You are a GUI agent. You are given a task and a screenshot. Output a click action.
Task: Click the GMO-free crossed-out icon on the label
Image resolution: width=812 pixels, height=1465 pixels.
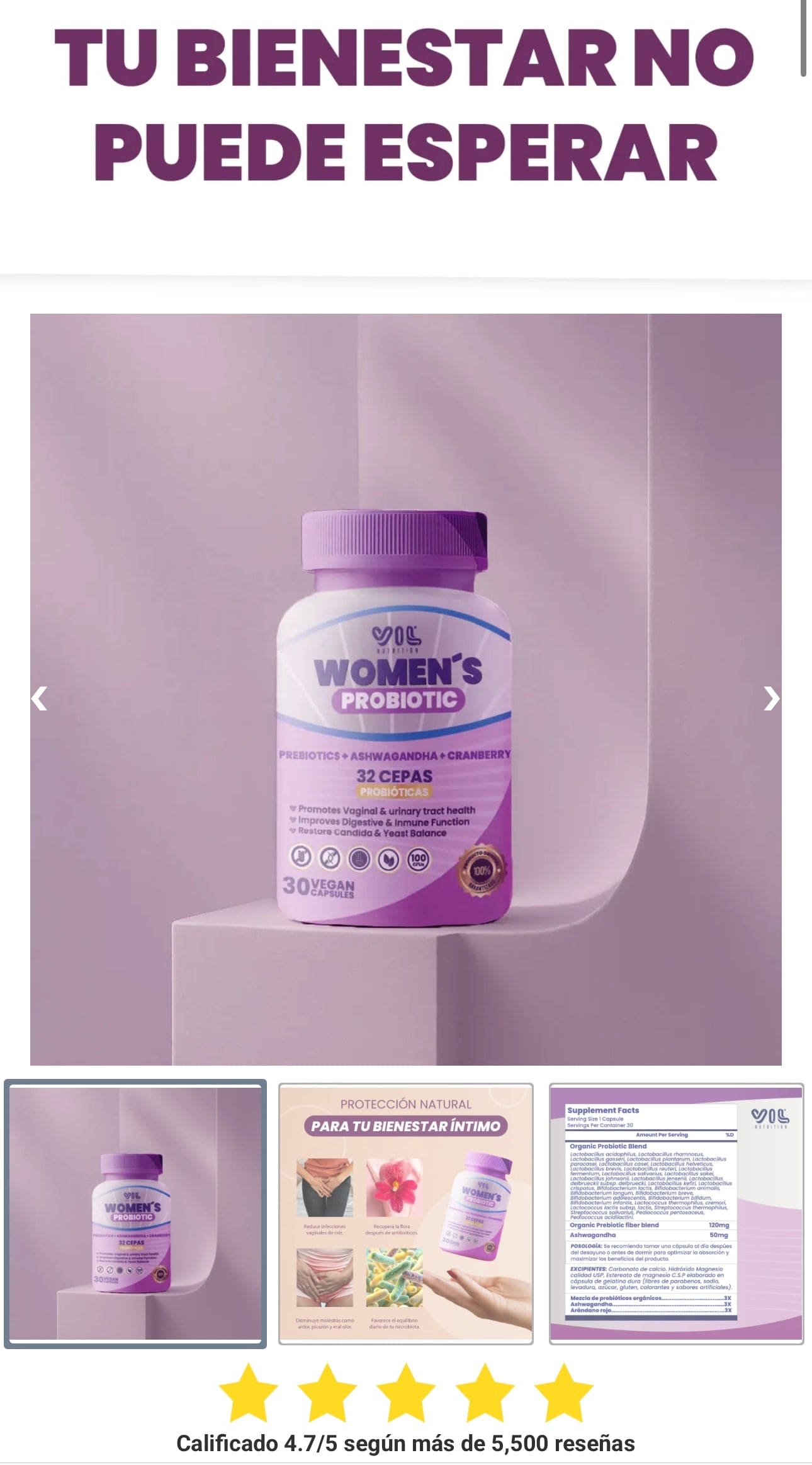click(x=330, y=858)
